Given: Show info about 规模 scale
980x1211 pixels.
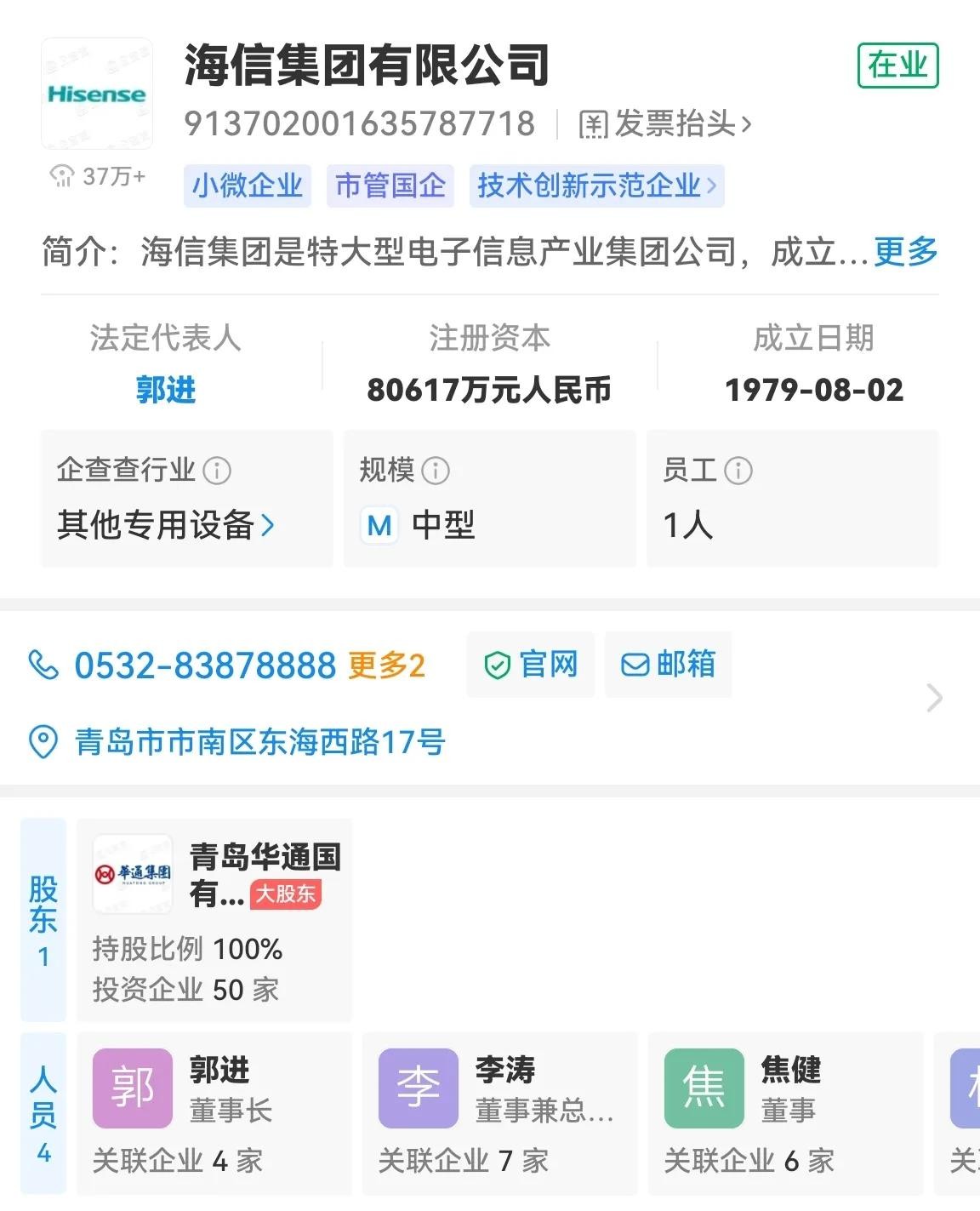Looking at the screenshot, I should pos(436,471).
